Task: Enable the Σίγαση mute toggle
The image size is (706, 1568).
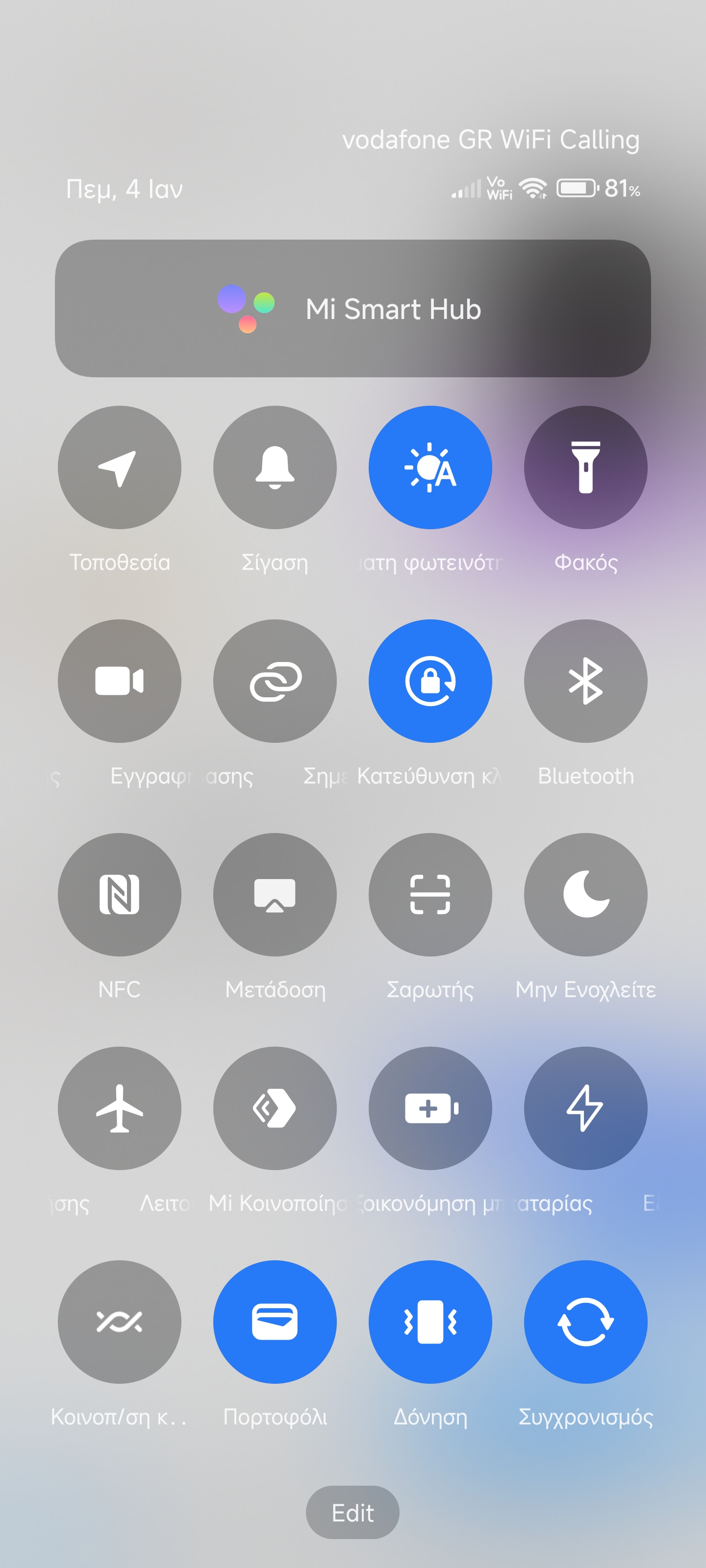Action: tap(275, 467)
